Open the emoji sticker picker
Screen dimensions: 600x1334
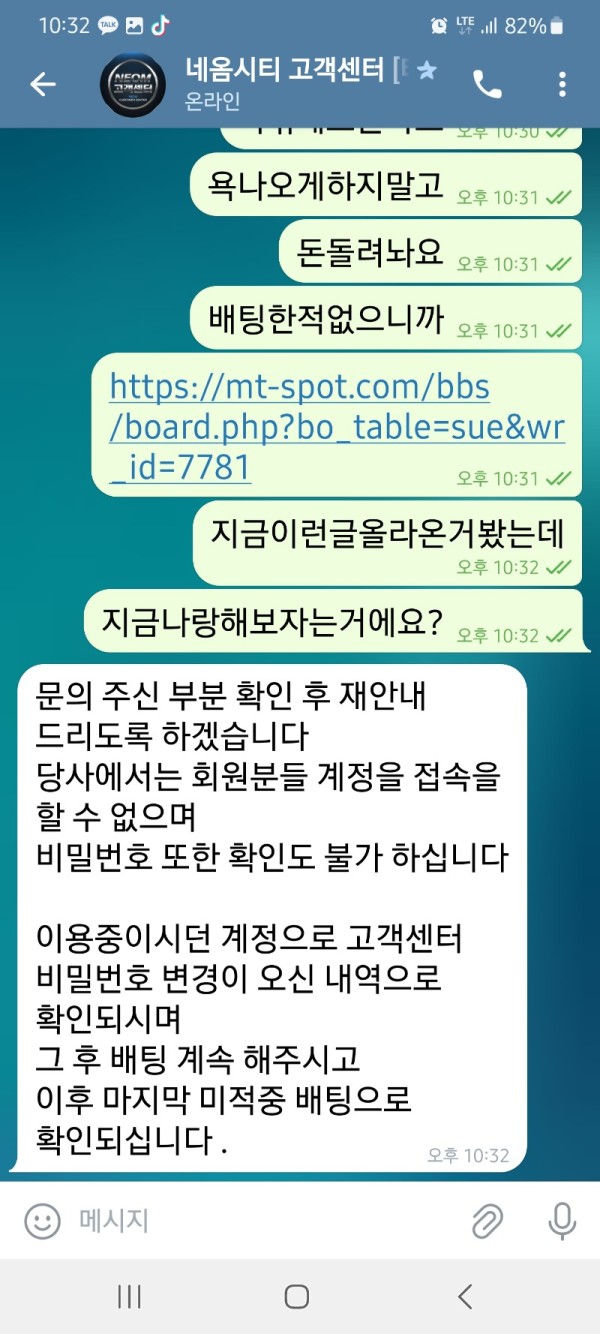42,1221
